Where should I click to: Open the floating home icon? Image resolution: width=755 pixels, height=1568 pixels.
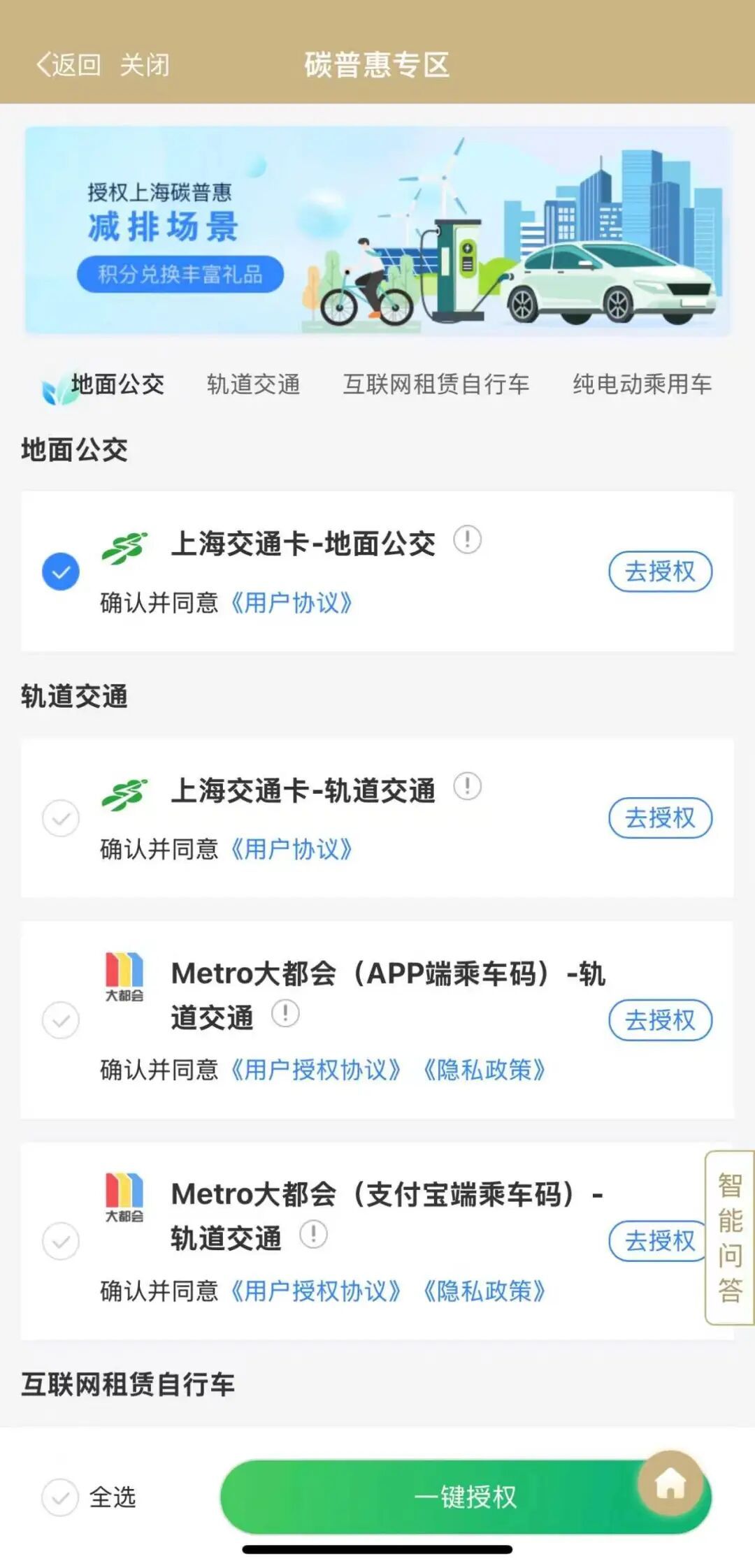670,1483
